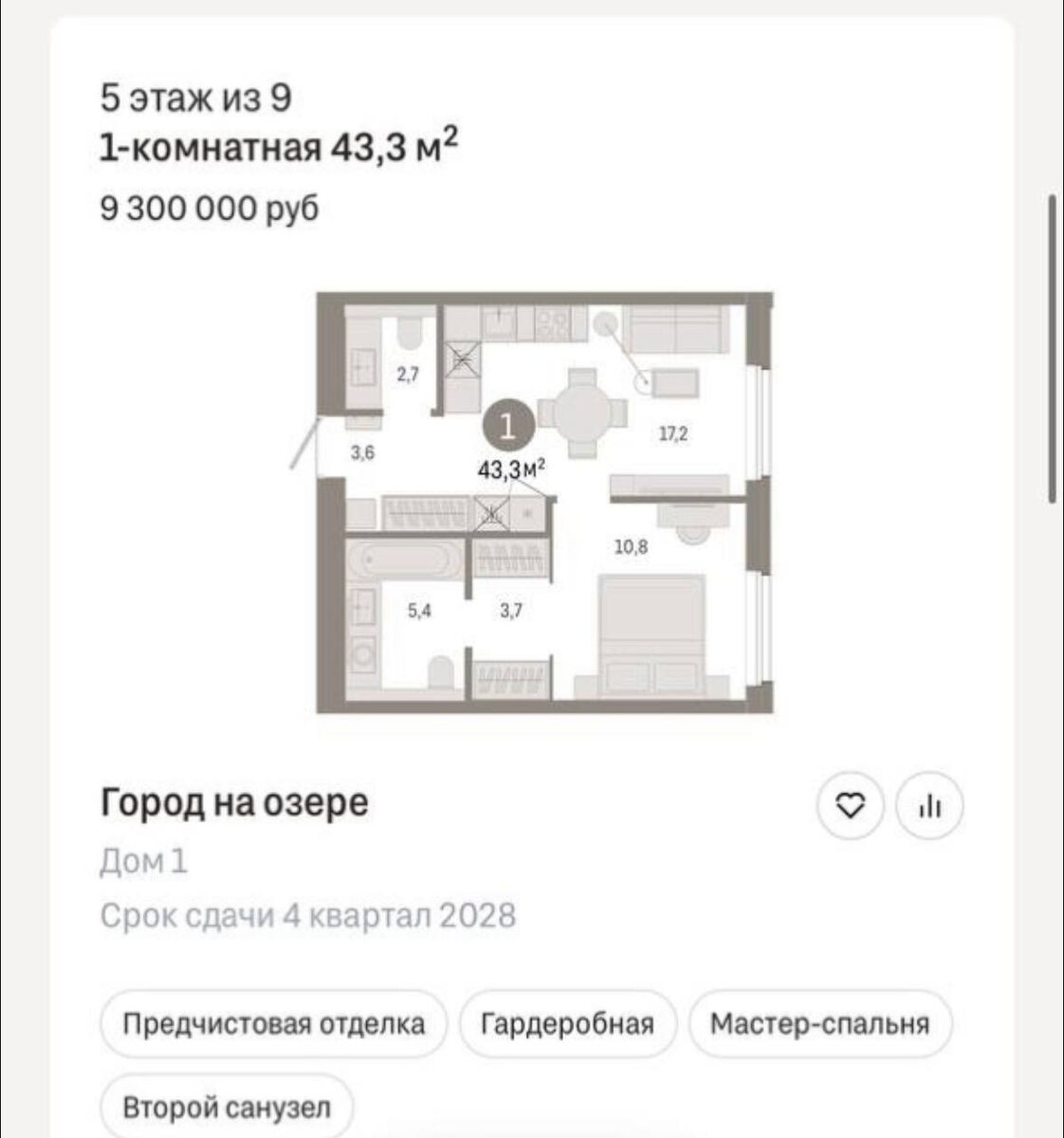Select the Предчистовая отделка chip
Image resolution: width=1064 pixels, height=1138 pixels.
coord(273,1024)
